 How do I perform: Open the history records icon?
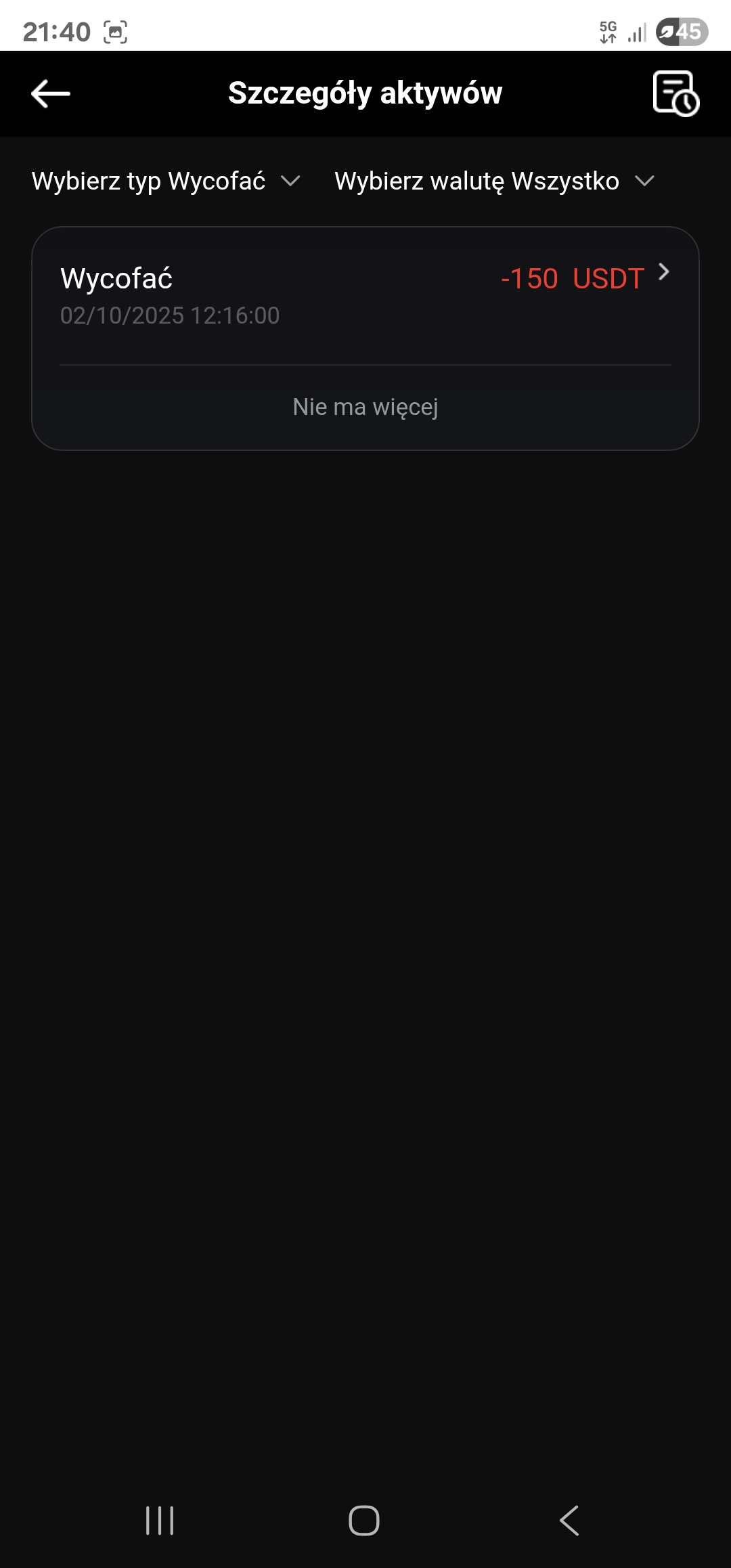[x=675, y=93]
